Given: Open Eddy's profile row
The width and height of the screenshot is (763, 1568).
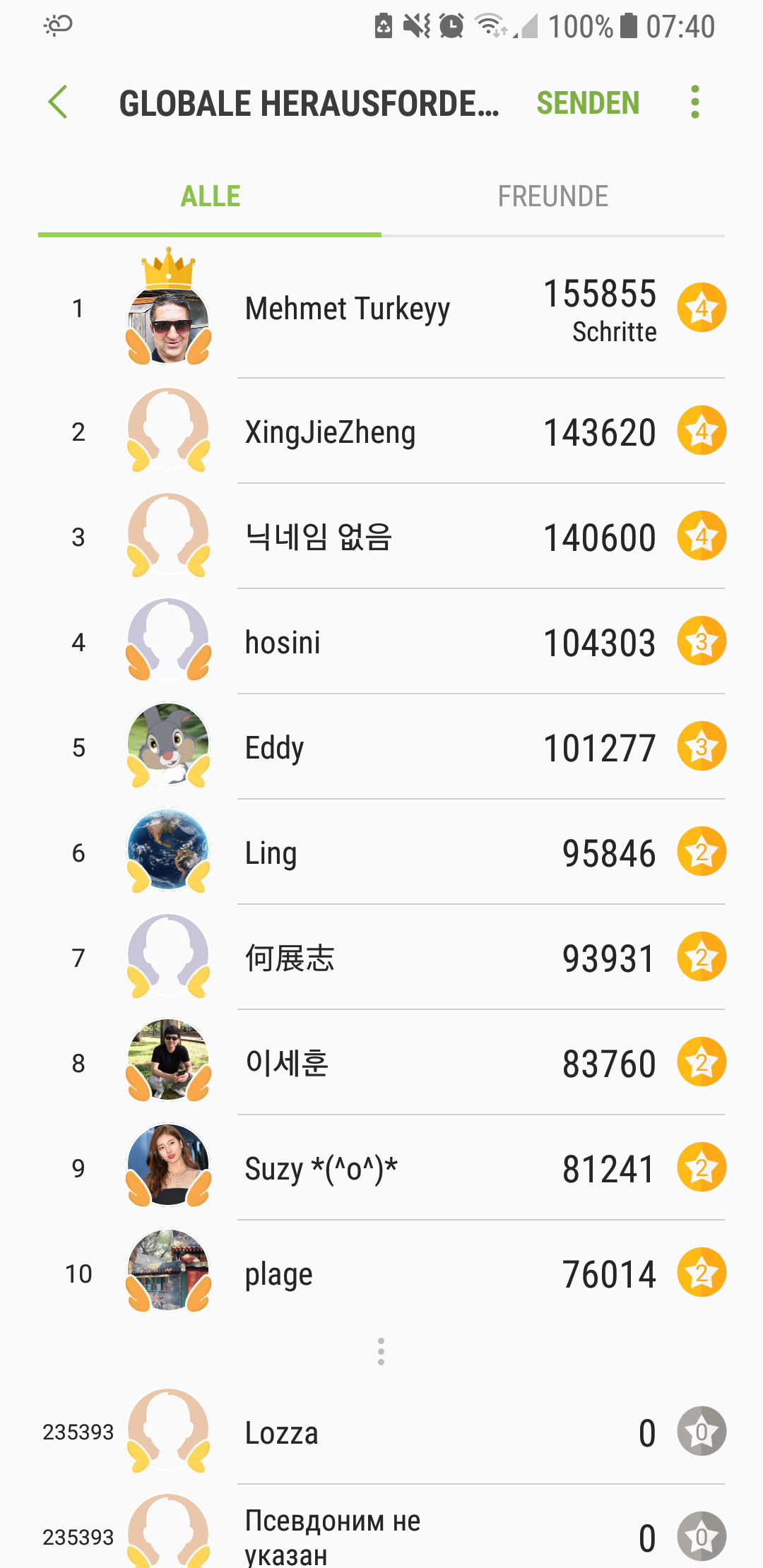Looking at the screenshot, I should (381, 748).
